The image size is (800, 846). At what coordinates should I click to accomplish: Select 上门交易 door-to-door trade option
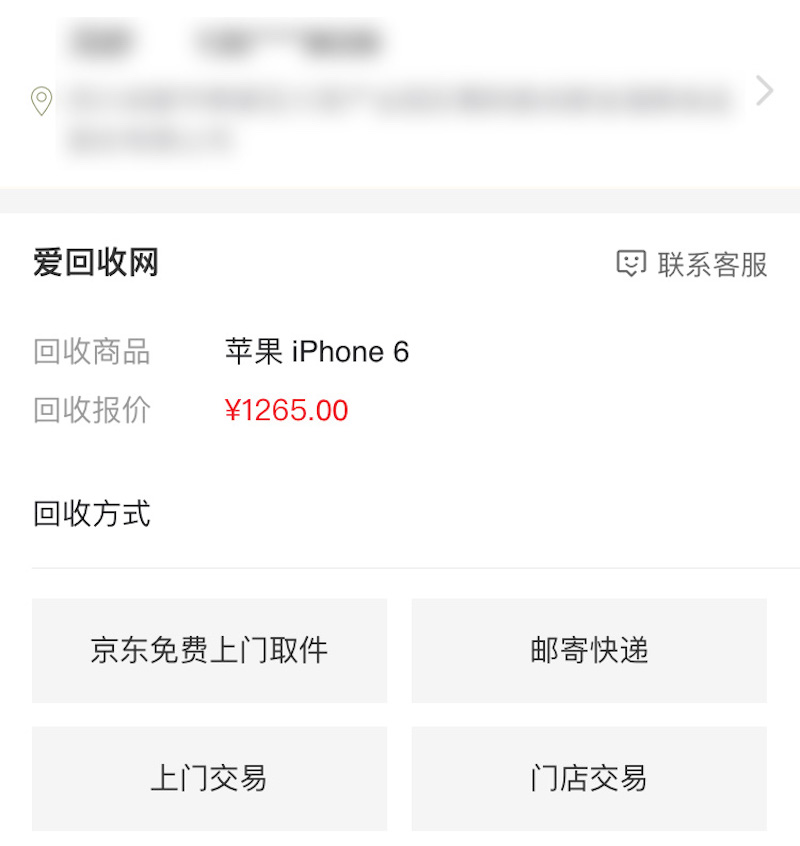209,778
